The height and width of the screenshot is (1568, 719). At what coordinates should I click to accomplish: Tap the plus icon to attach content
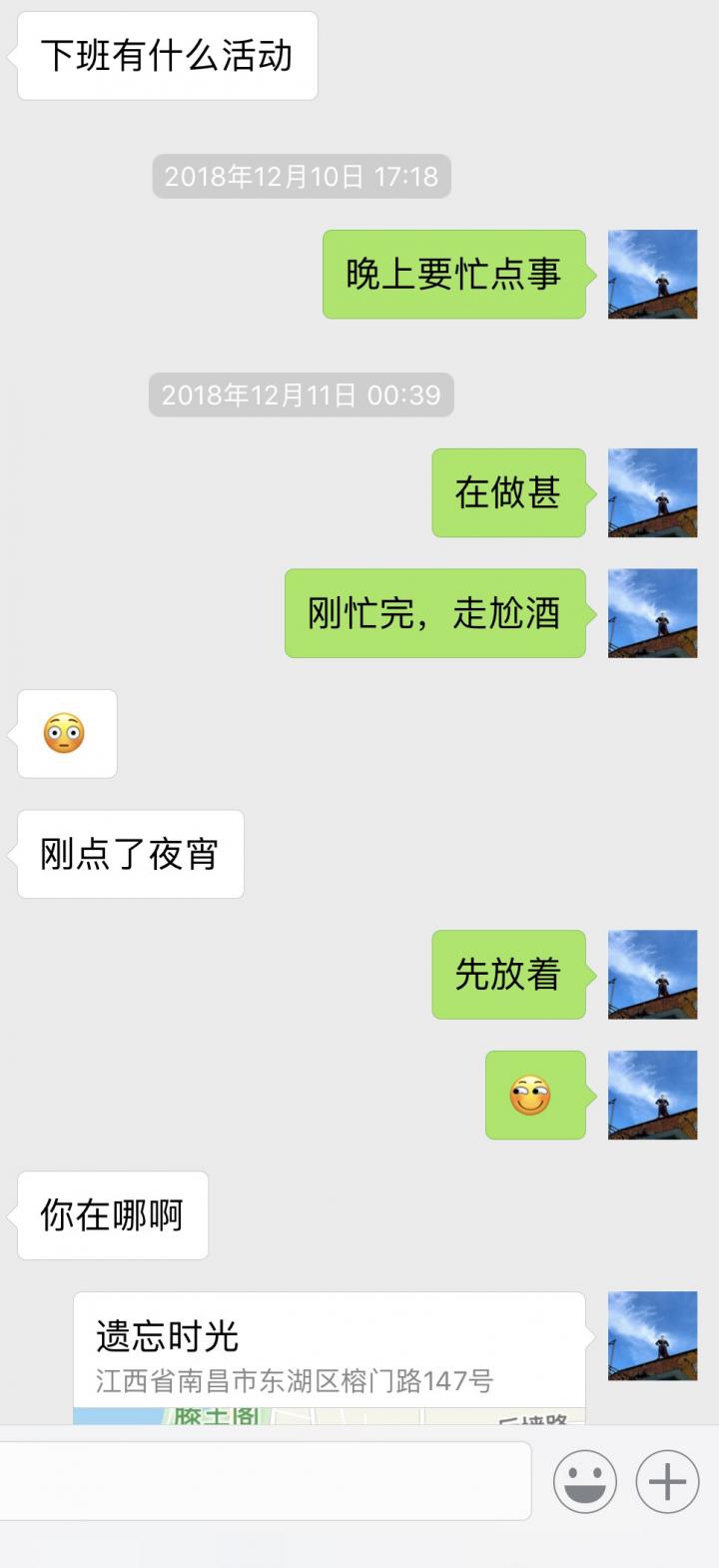click(666, 1481)
